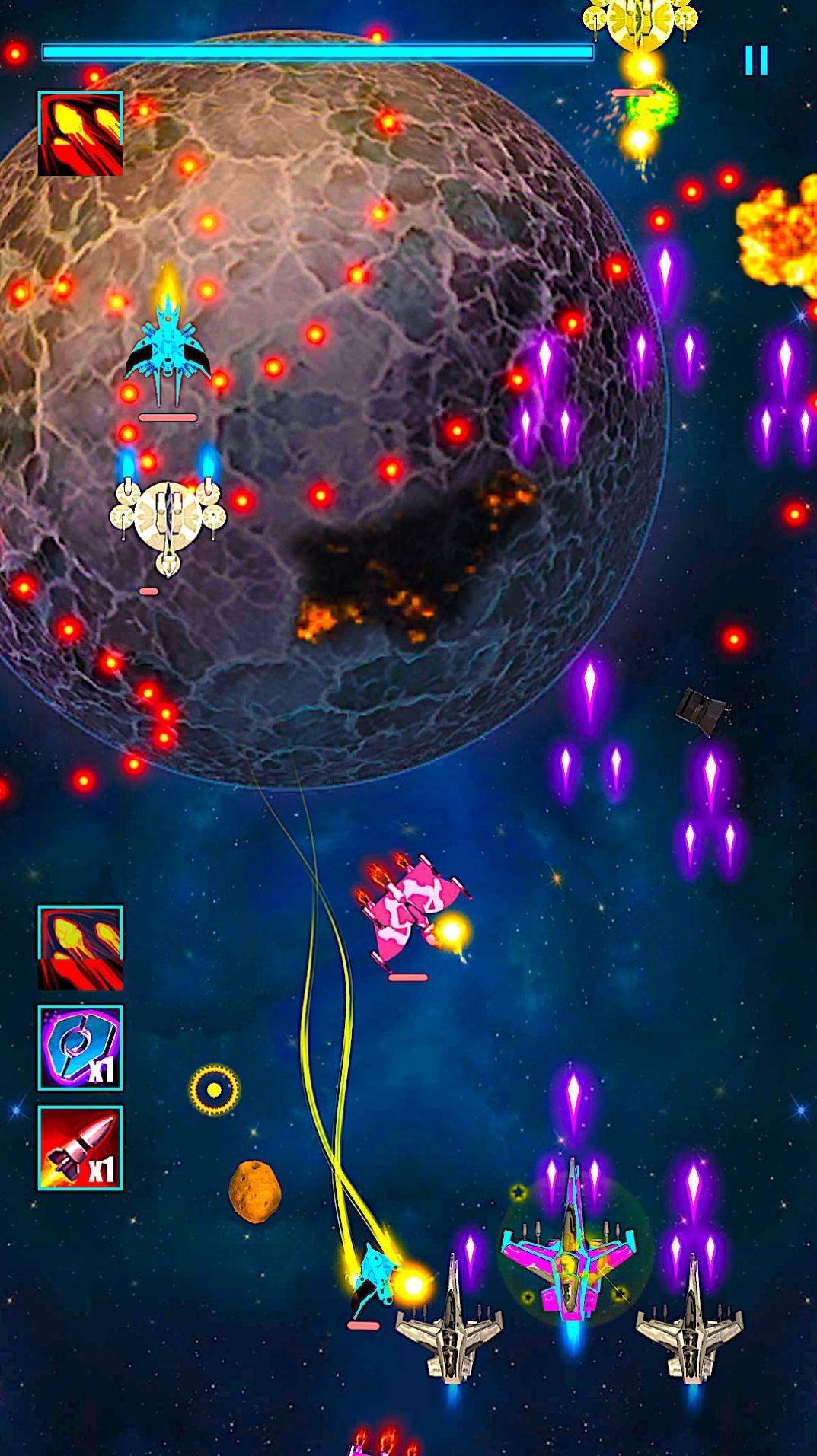Launch the rocket power-up marked x1

click(x=80, y=1149)
